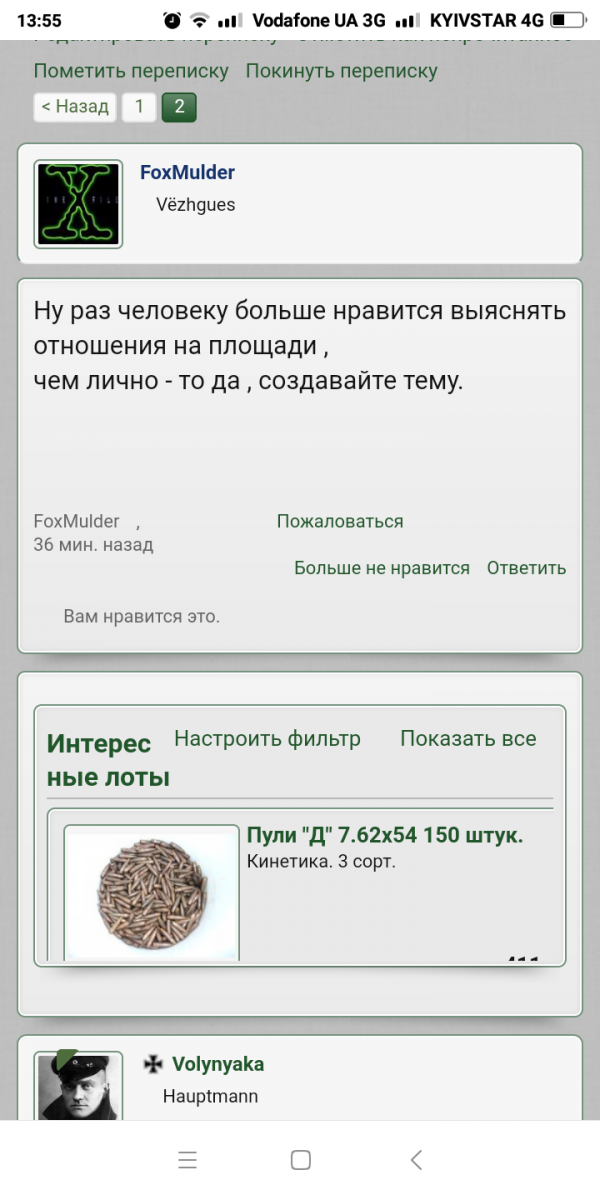The width and height of the screenshot is (600, 1200).
Task: Tap the 'Пометить переписку' link
Action: coord(131,71)
